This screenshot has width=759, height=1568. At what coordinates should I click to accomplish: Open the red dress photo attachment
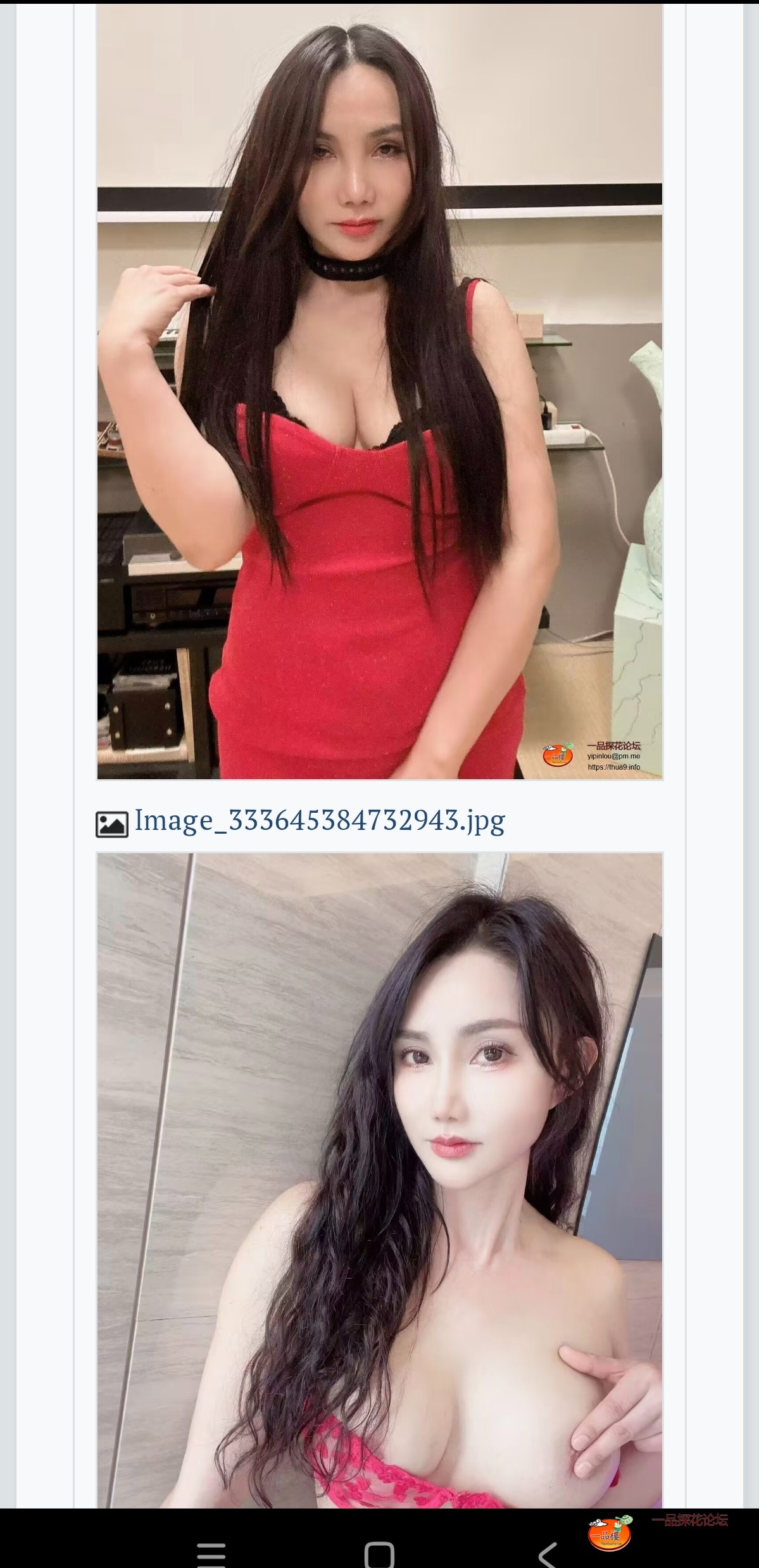coord(379,392)
